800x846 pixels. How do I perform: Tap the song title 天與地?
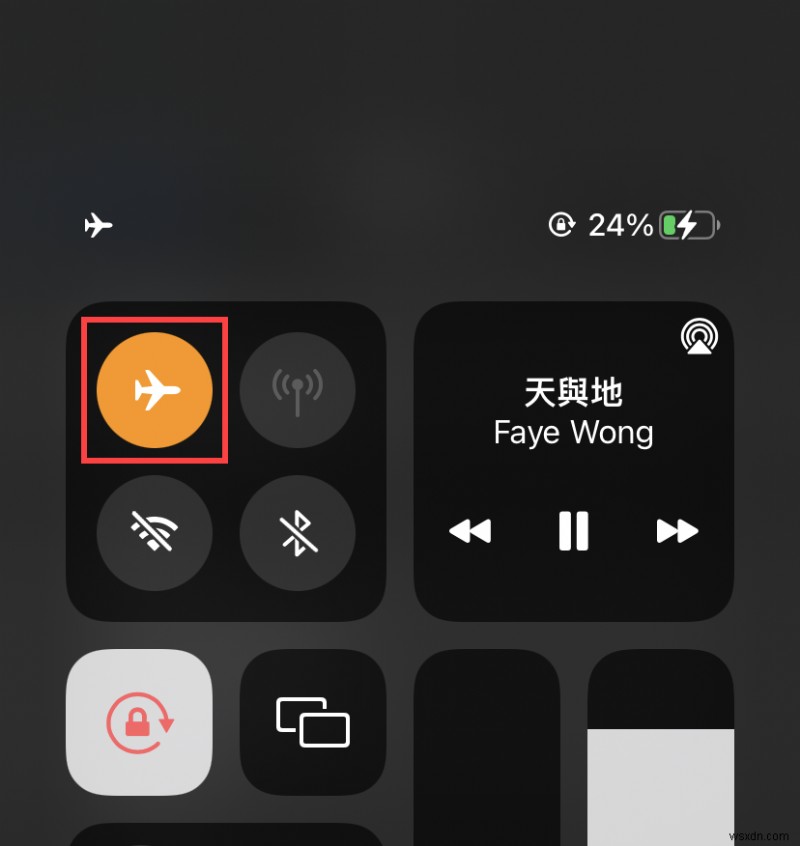point(573,393)
